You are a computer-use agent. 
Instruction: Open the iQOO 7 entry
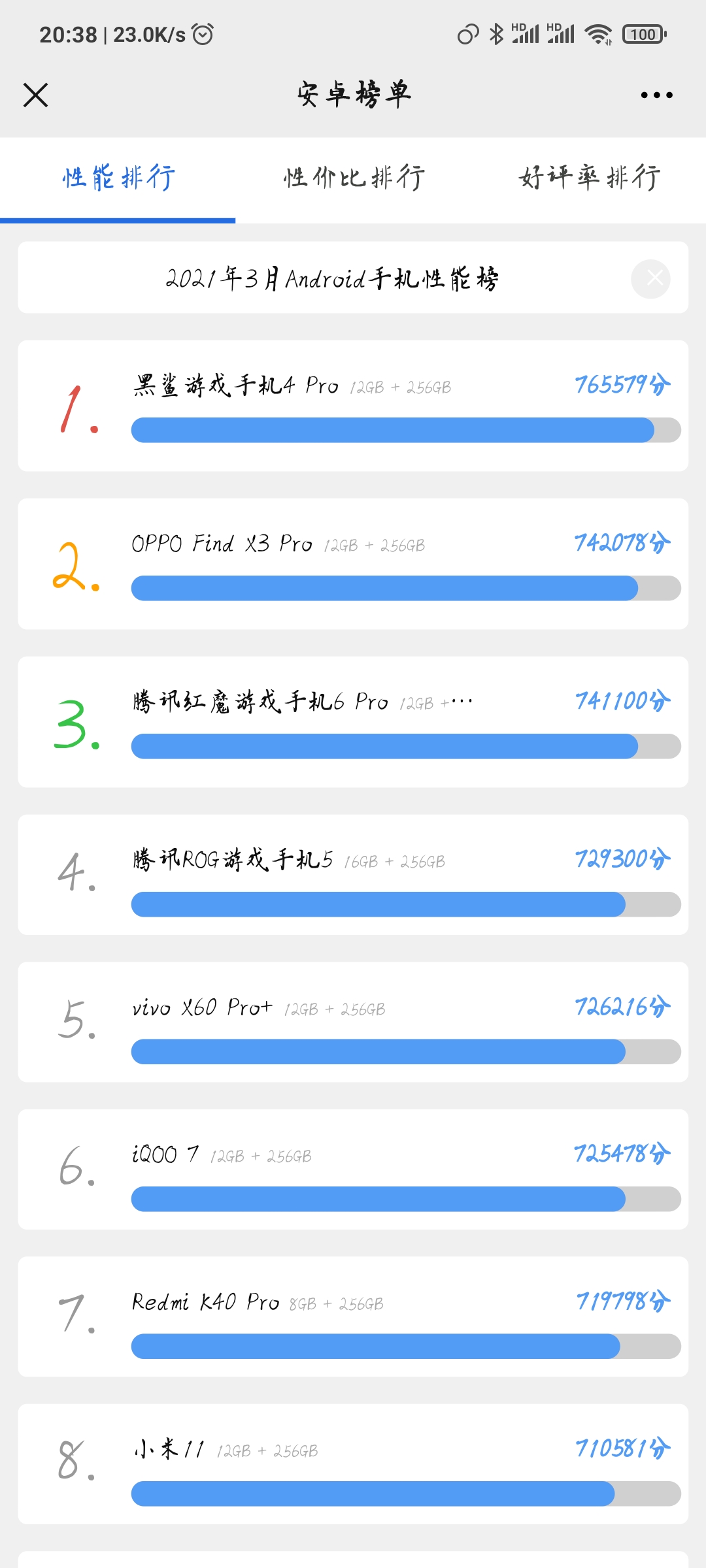(x=353, y=1169)
